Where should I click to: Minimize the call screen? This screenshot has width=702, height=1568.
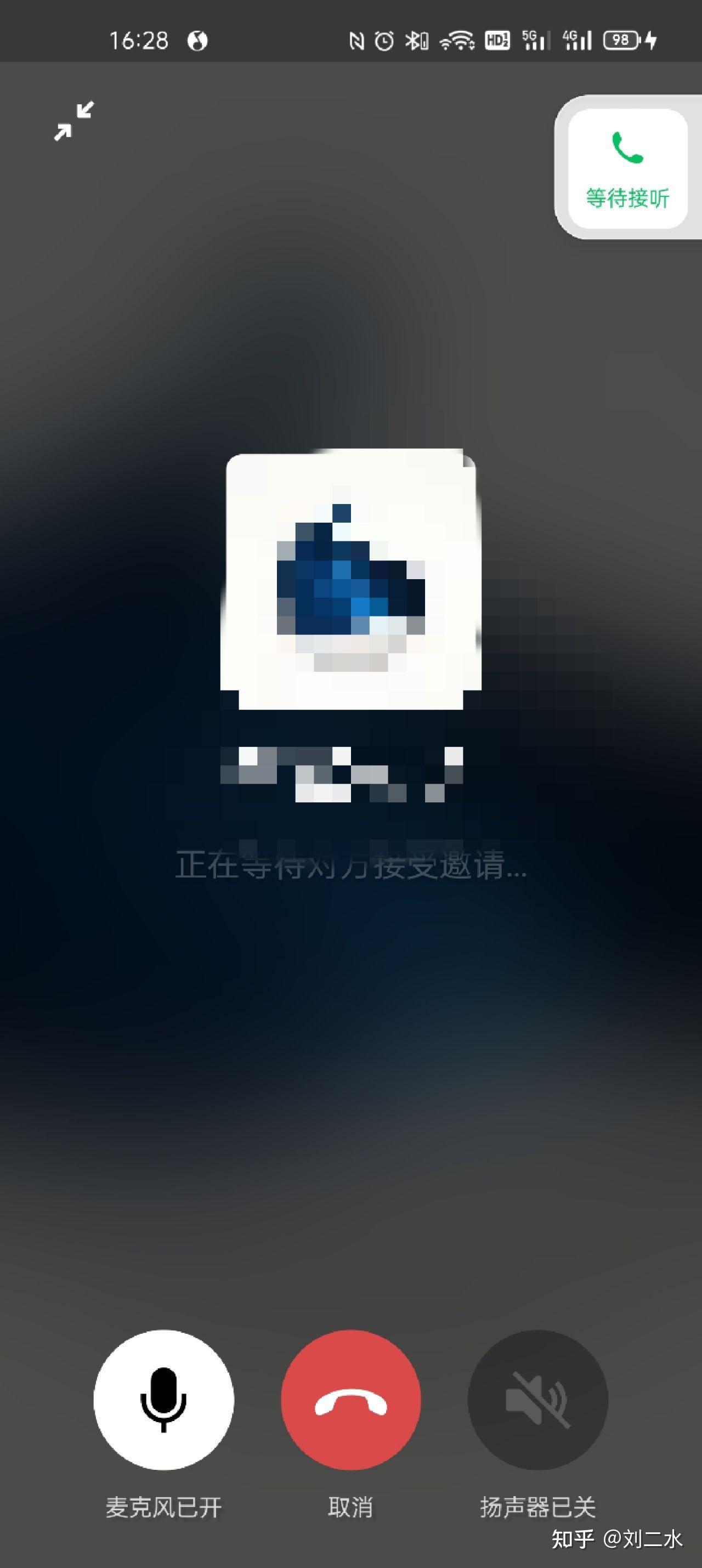tap(73, 121)
